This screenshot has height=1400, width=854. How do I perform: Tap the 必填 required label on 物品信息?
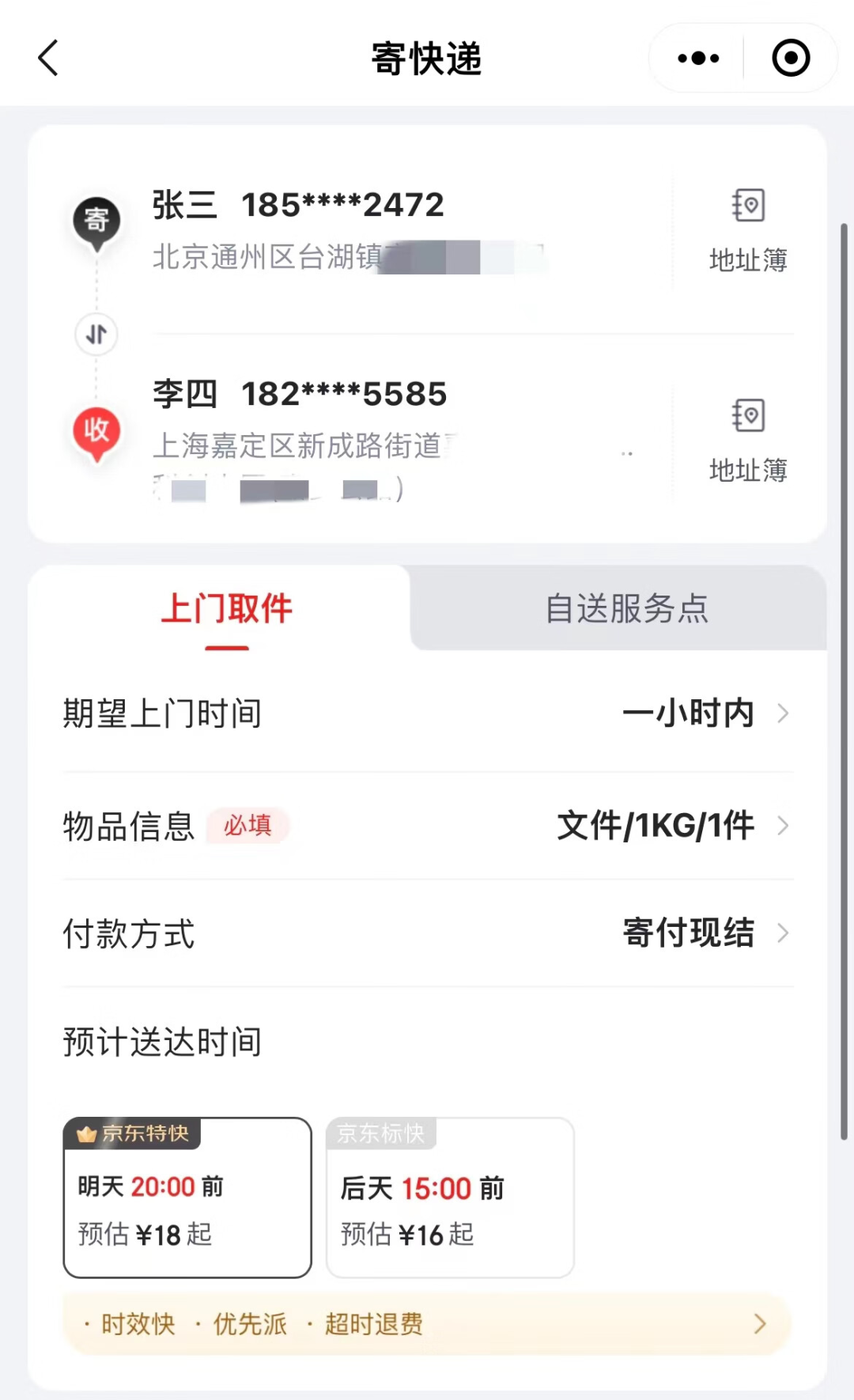pyautogui.click(x=248, y=825)
